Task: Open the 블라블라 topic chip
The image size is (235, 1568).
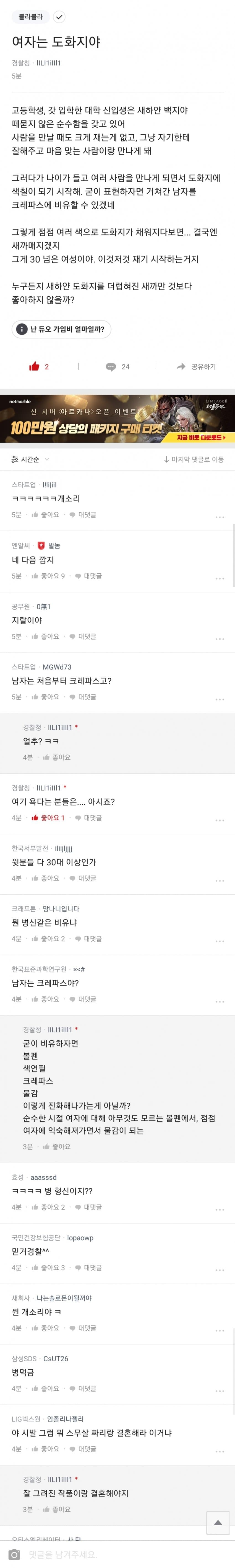Action: (x=30, y=17)
